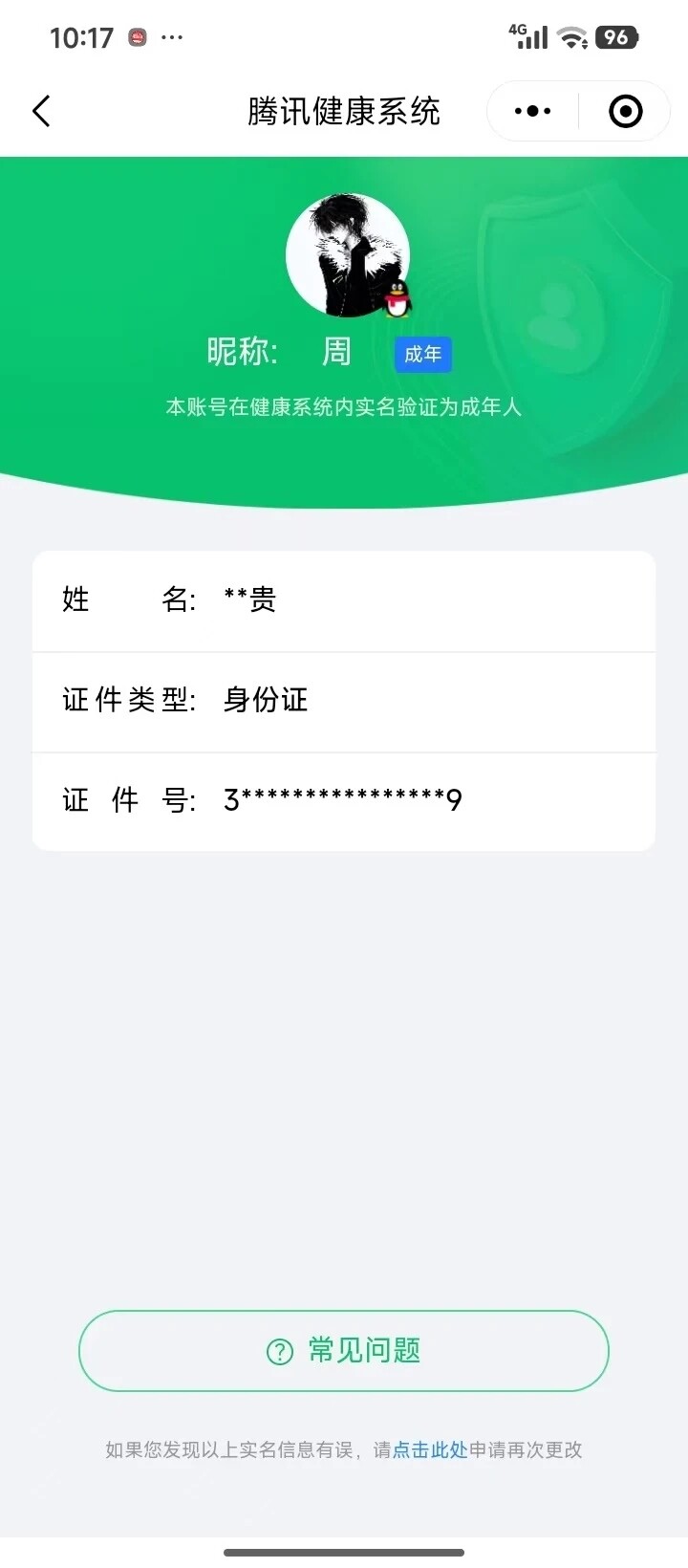Click the 成年 adult status badge
Screen dimensions: 688x1568
(422, 355)
